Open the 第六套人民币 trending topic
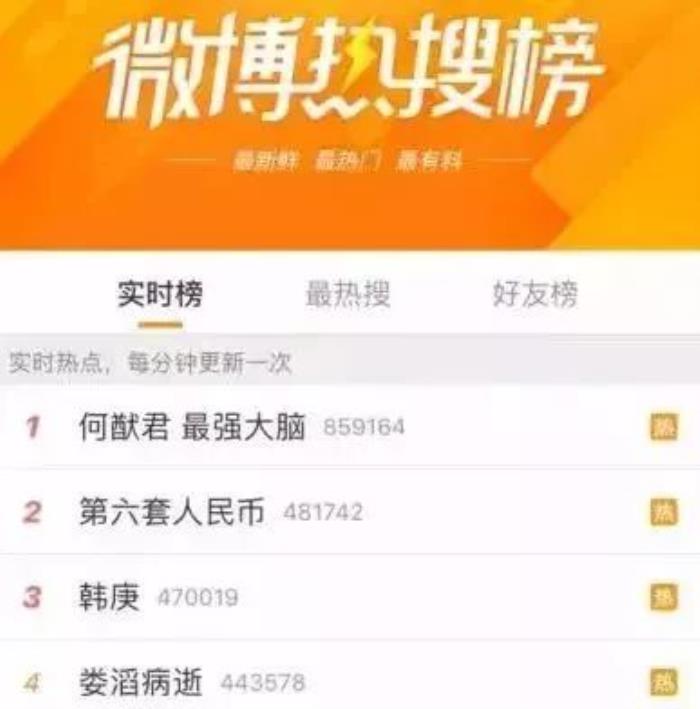This screenshot has width=700, height=709. pos(171,513)
